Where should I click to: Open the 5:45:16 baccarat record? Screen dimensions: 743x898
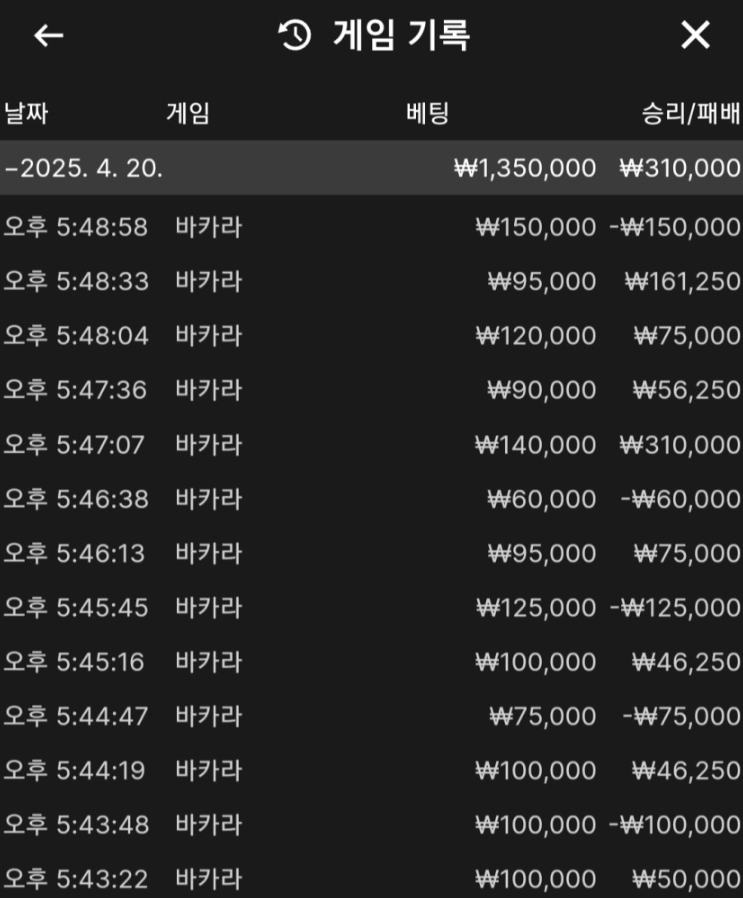pyautogui.click(x=371, y=661)
